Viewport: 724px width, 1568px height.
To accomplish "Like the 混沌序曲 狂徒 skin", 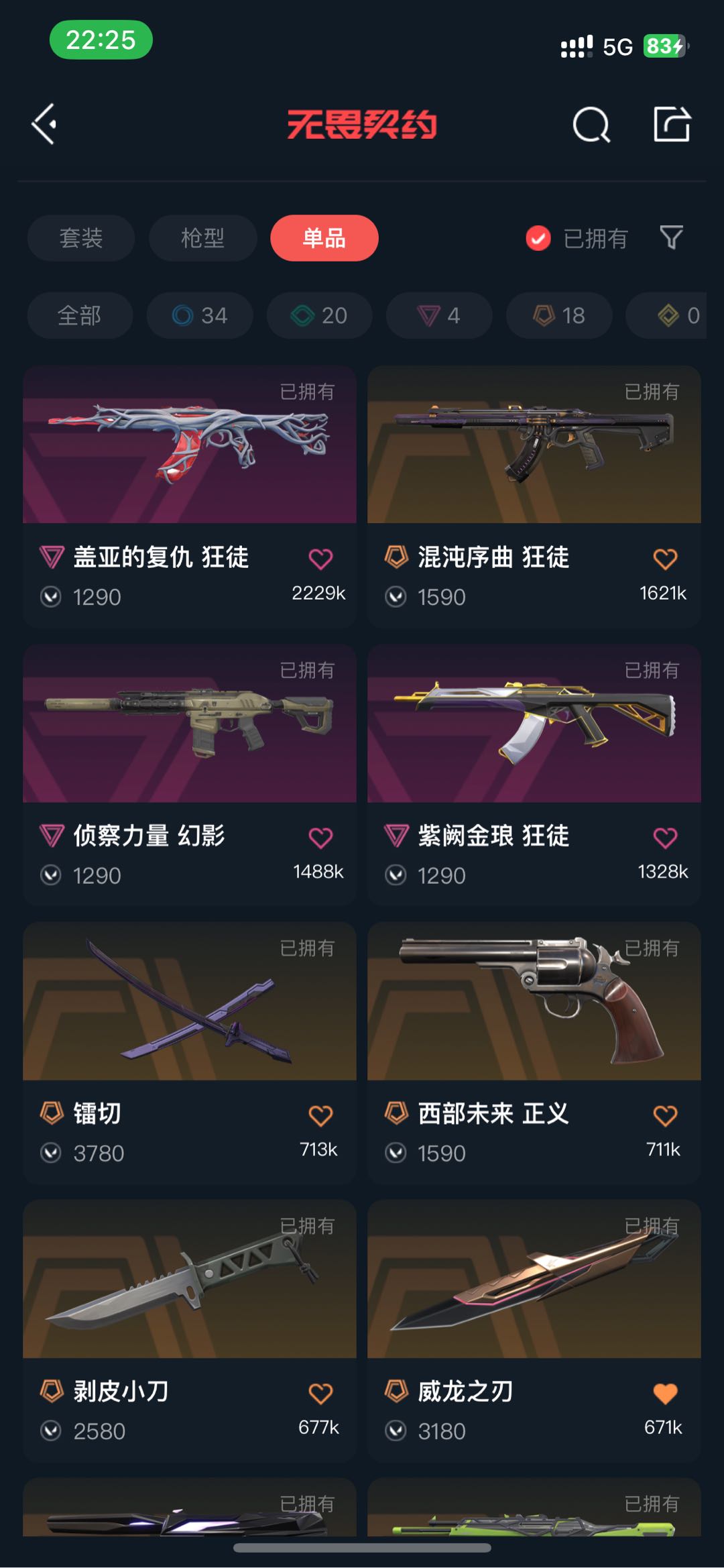I will [x=665, y=558].
